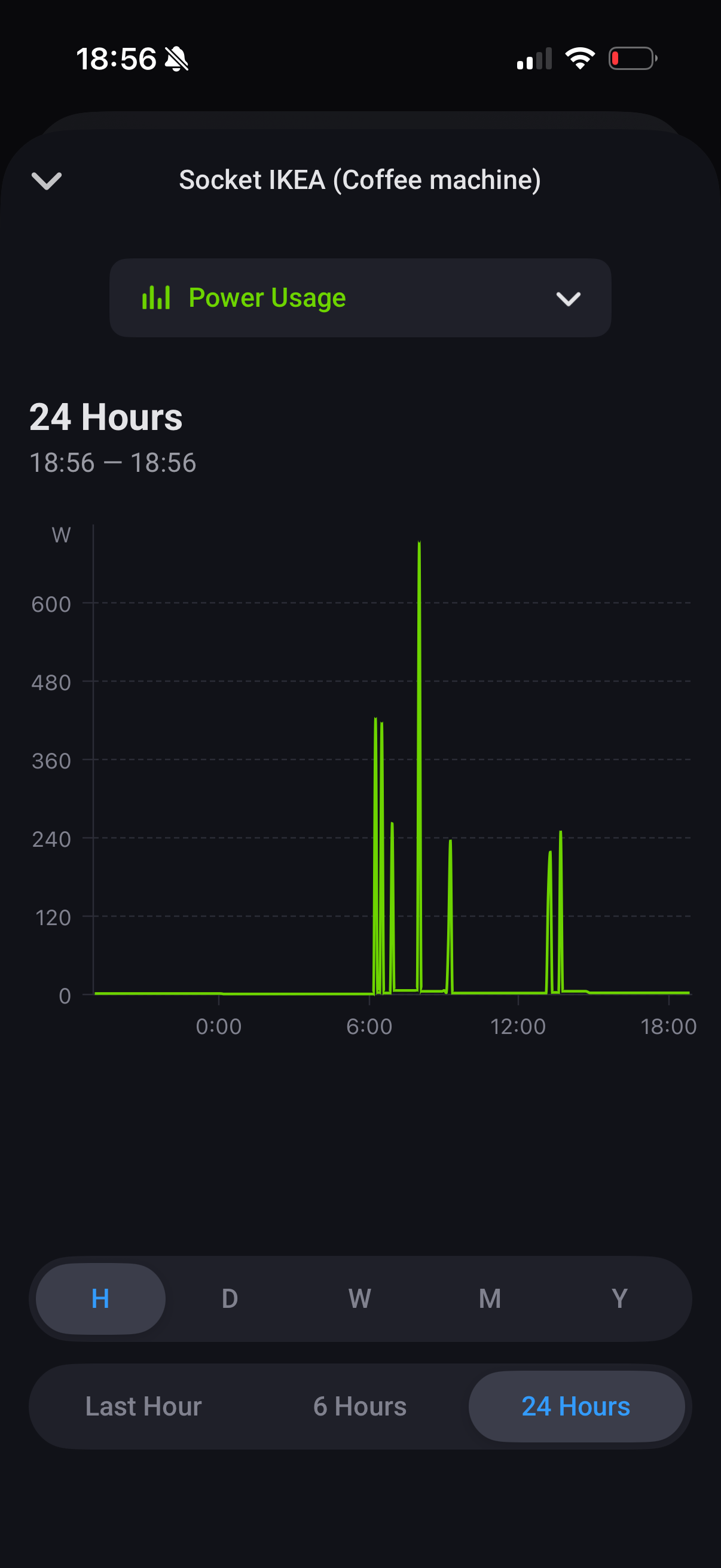The height and width of the screenshot is (1568, 721).
Task: Show the Last Hour range
Action: click(x=143, y=1406)
